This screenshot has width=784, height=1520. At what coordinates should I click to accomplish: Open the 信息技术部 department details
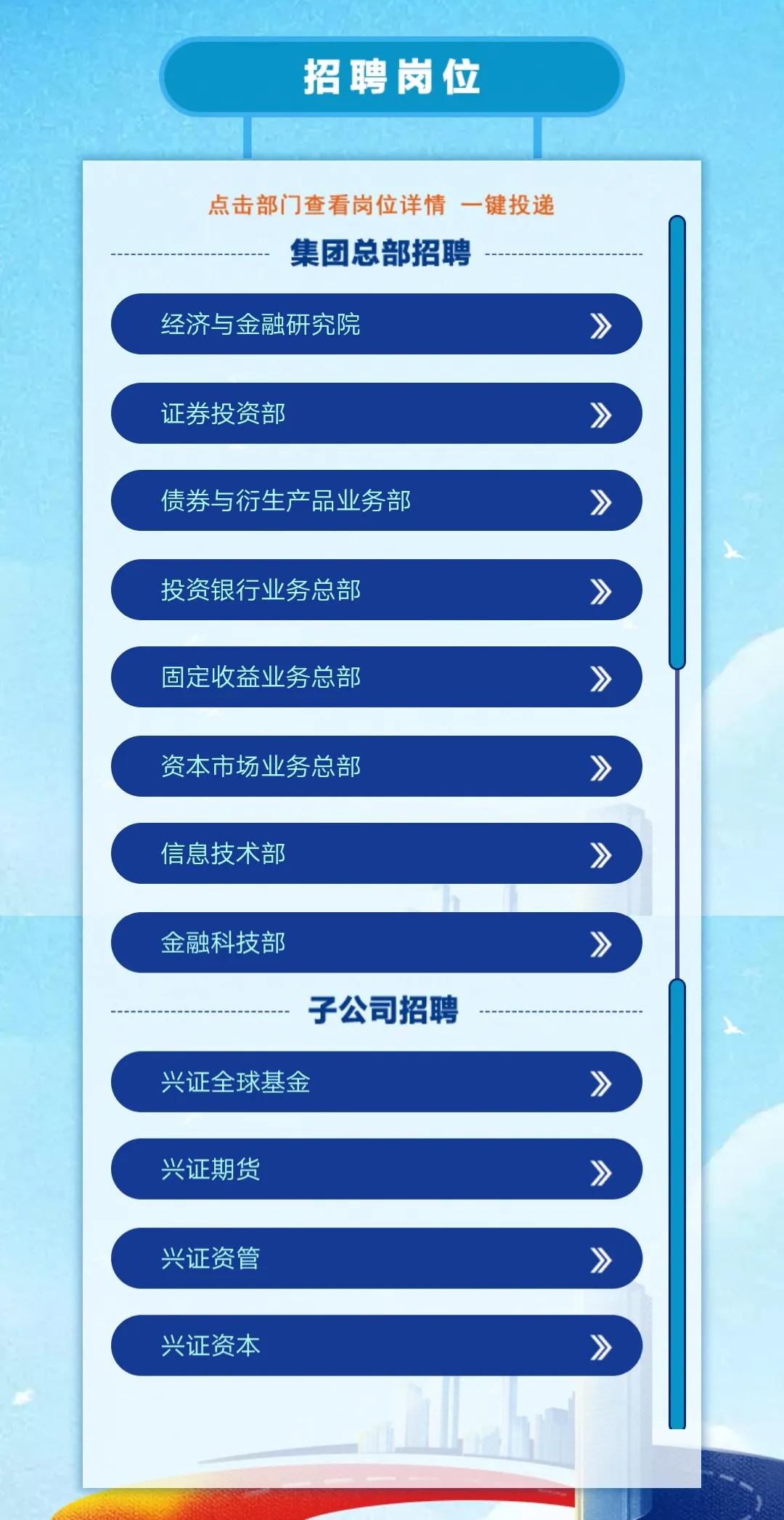[376, 853]
